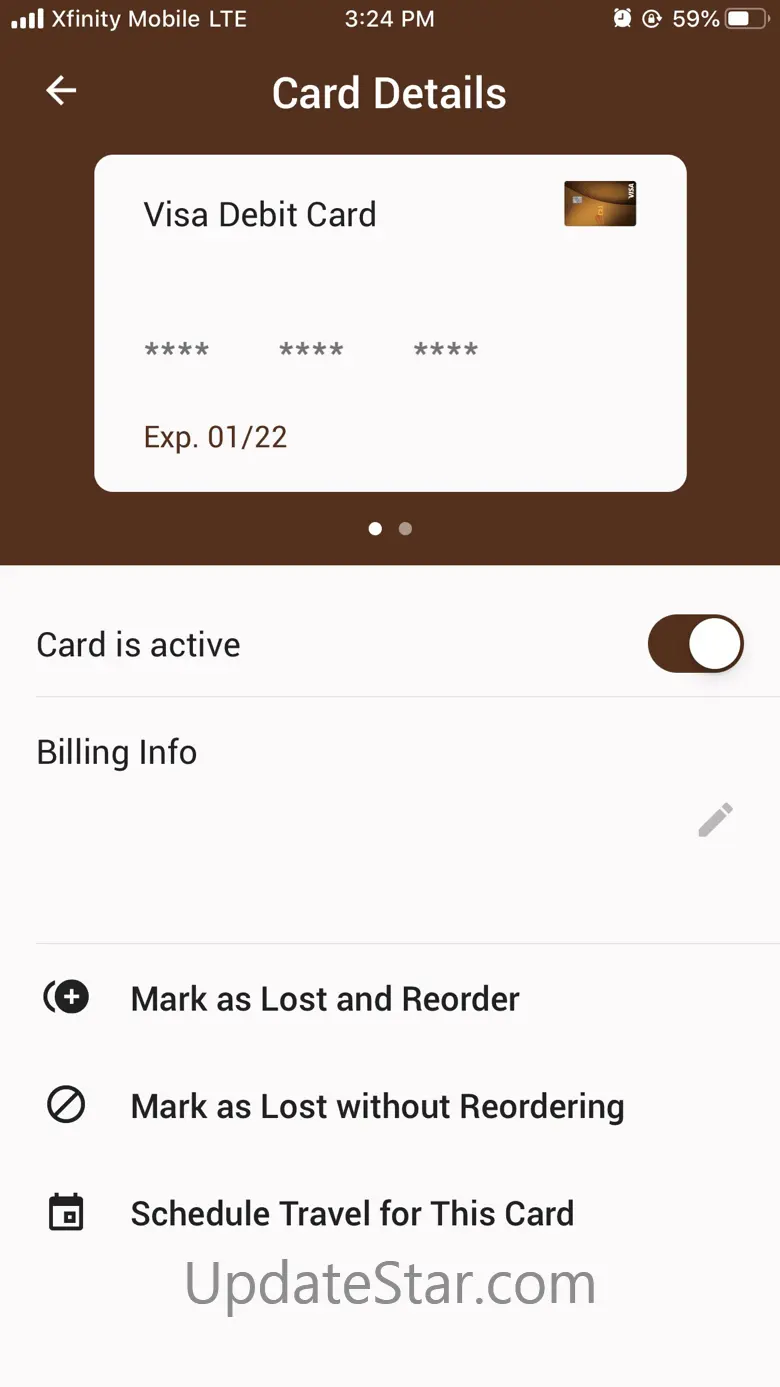Turn off the Card is active switch
780x1387 pixels.
click(x=695, y=644)
